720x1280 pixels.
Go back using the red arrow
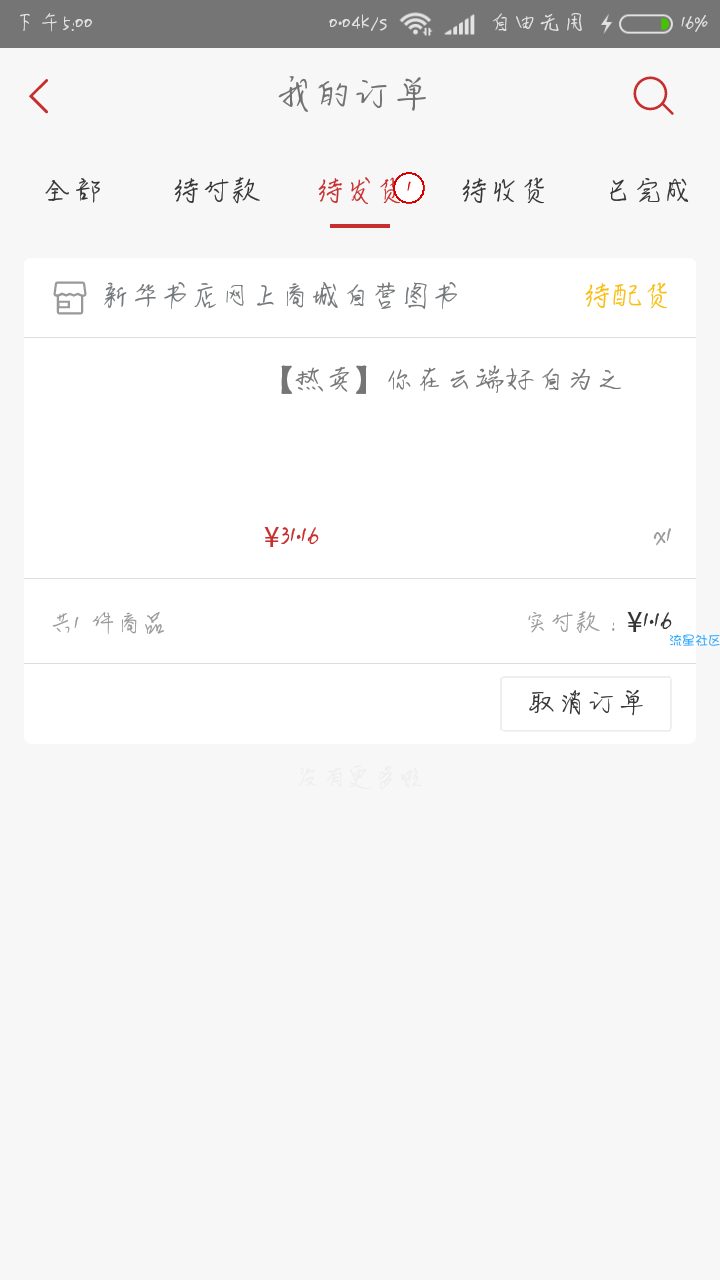pos(39,96)
